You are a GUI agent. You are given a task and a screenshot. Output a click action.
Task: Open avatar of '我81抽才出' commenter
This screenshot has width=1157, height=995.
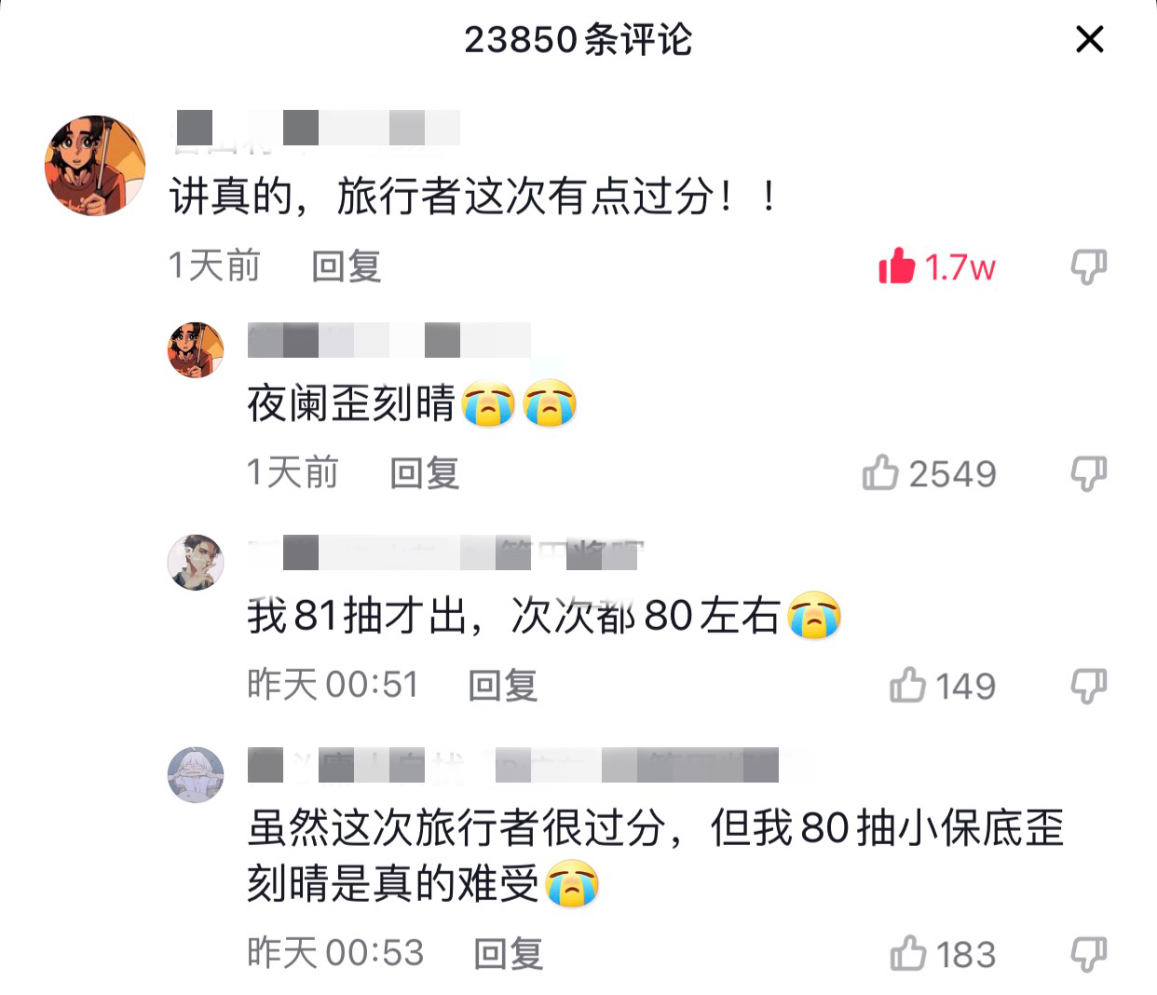(x=195, y=562)
